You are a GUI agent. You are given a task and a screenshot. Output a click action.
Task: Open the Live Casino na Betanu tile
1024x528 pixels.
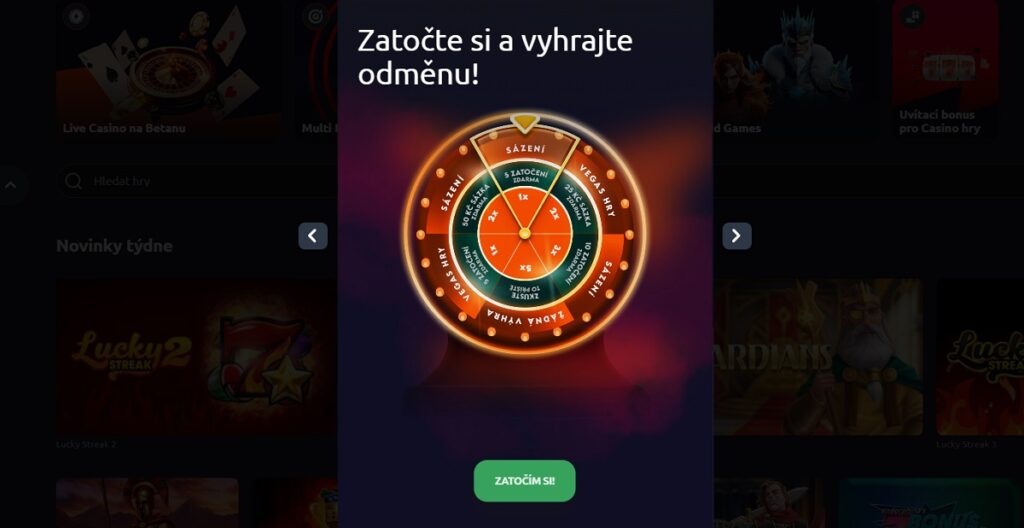click(168, 72)
